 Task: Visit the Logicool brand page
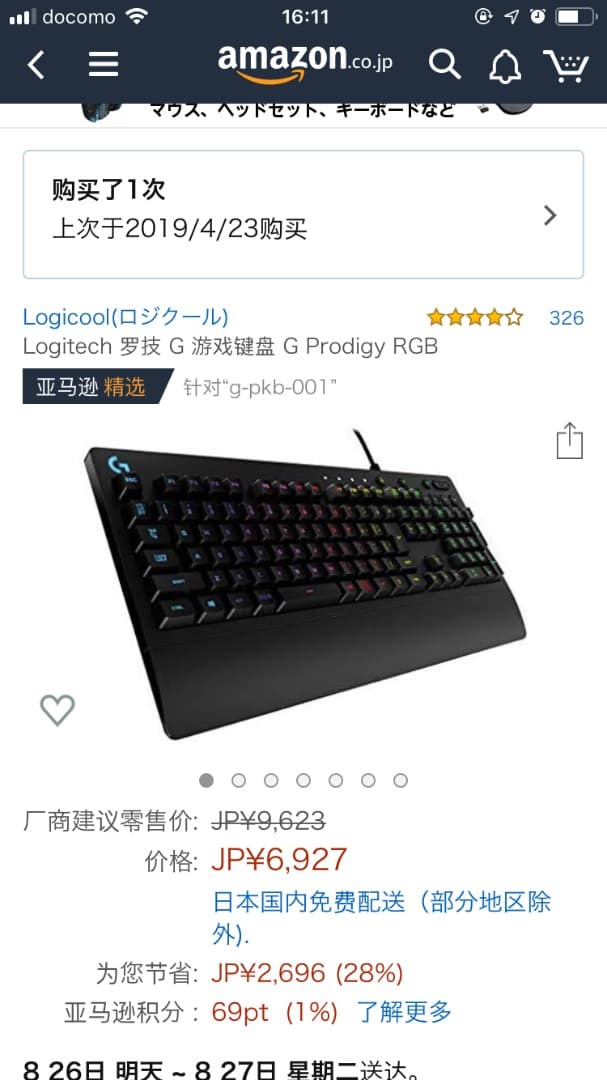(126, 317)
